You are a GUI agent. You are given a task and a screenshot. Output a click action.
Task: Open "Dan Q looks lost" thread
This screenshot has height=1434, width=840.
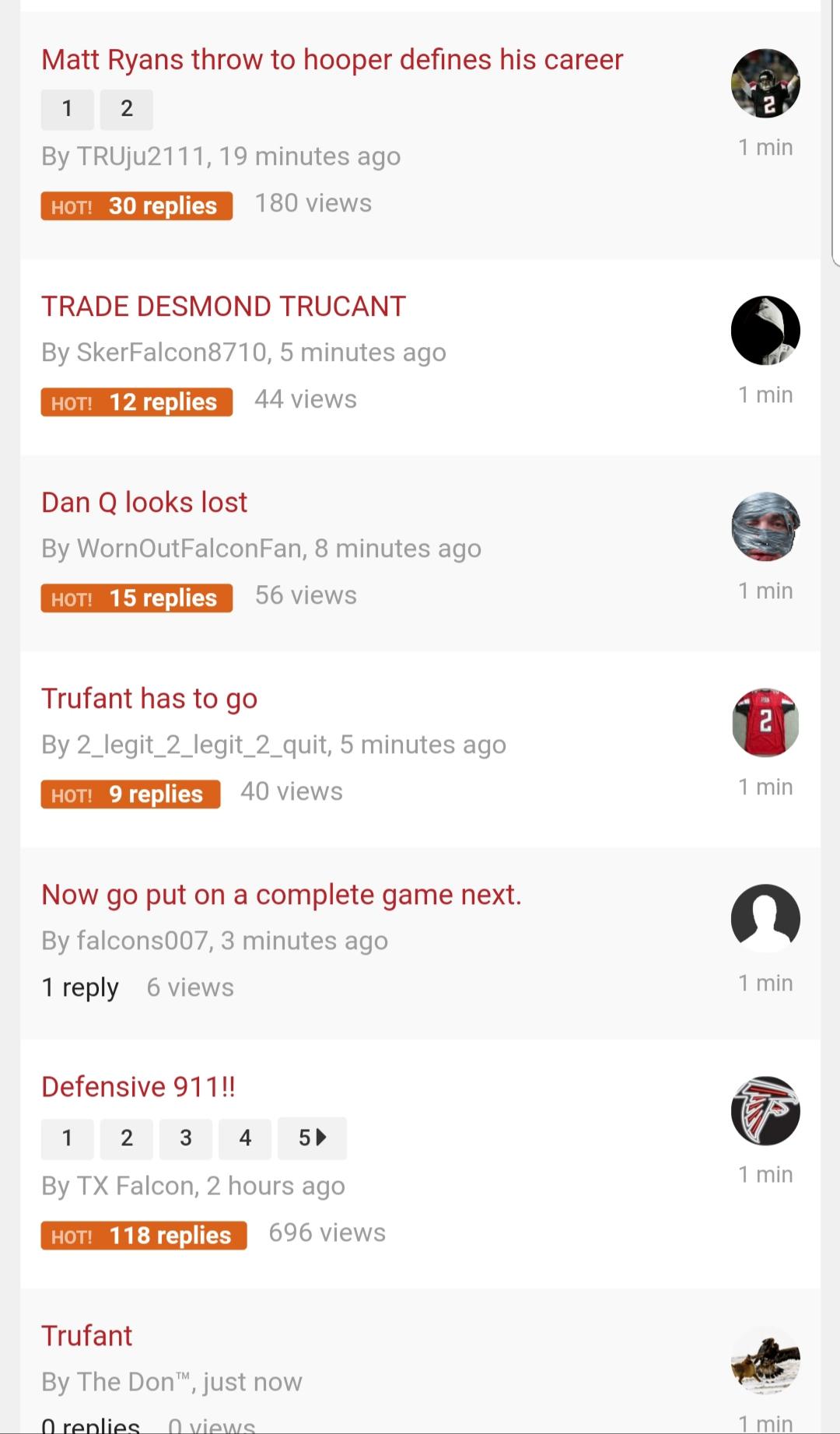click(144, 503)
